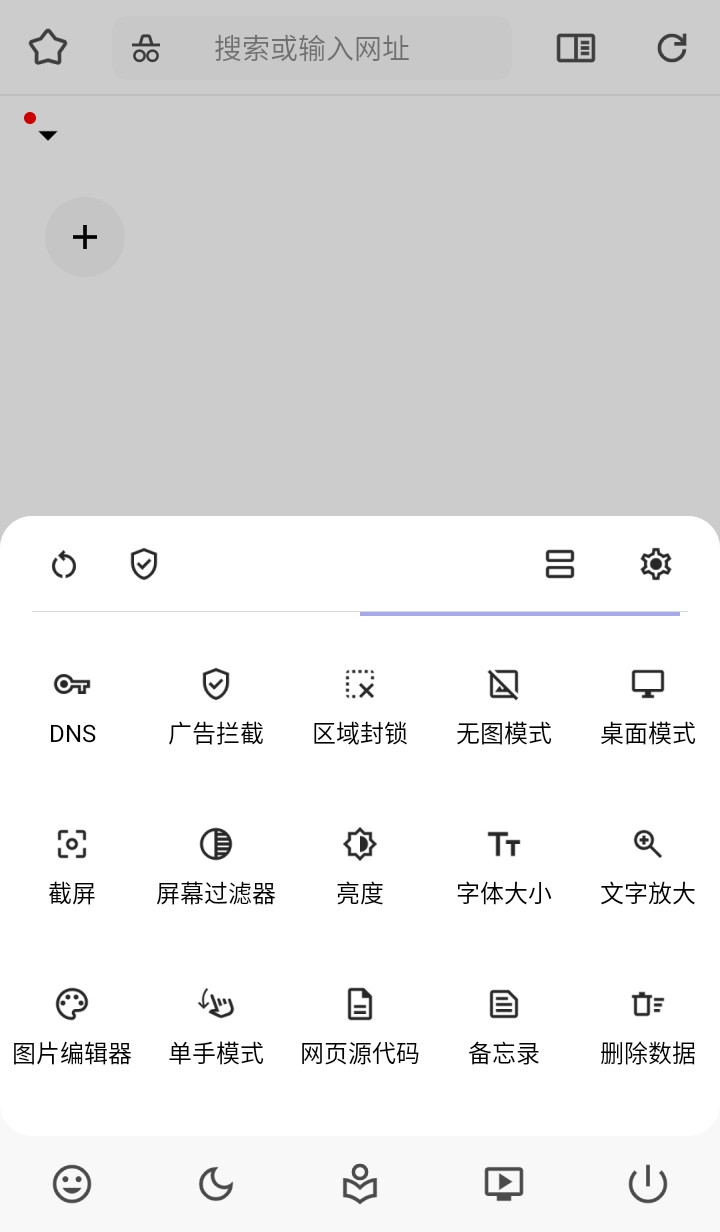Screen dimensions: 720x1232
Task: Open the reader layout icon
Action: (x=576, y=48)
